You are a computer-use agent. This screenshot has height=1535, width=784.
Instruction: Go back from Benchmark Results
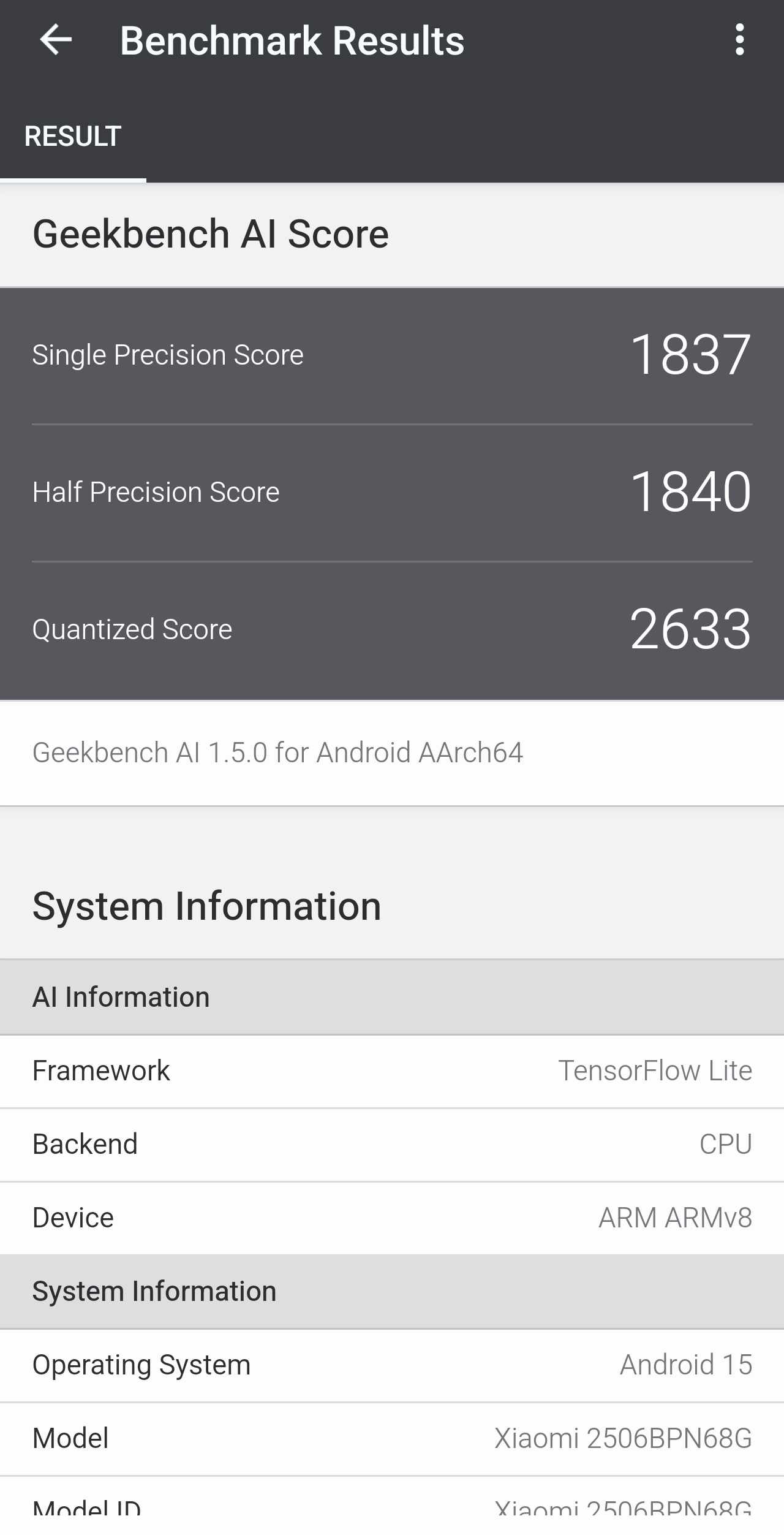(56, 40)
